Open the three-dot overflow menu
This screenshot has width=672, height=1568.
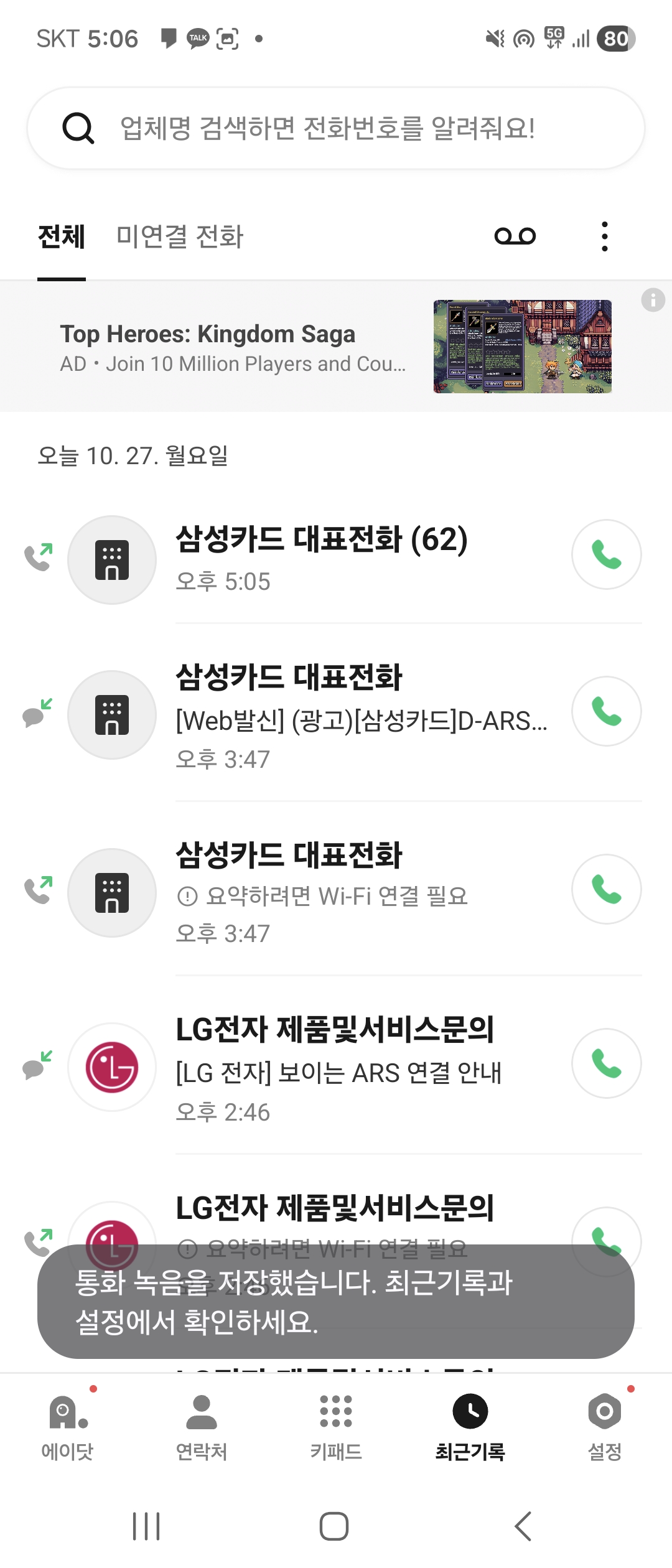click(x=604, y=236)
